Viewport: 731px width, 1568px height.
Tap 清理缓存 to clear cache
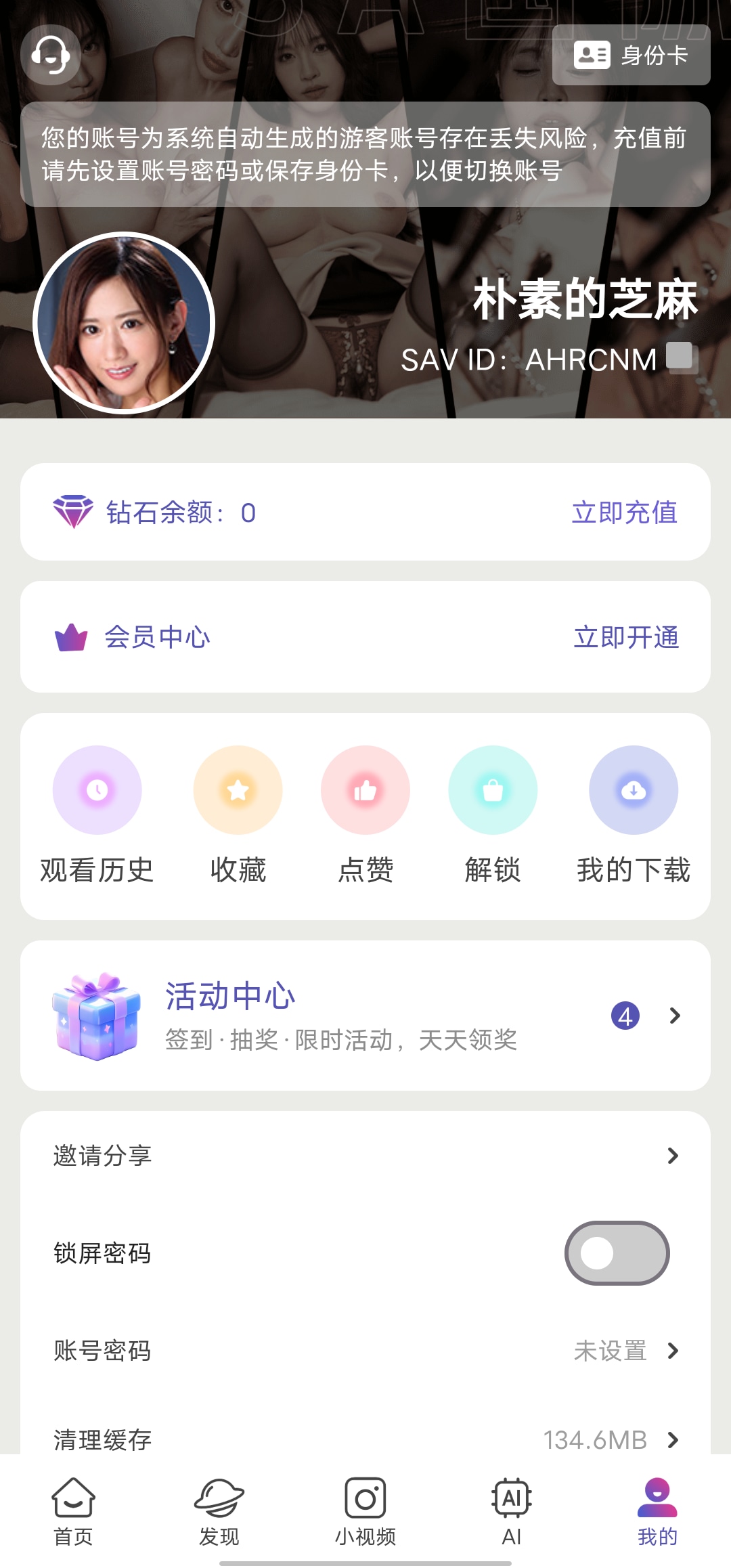365,1439
